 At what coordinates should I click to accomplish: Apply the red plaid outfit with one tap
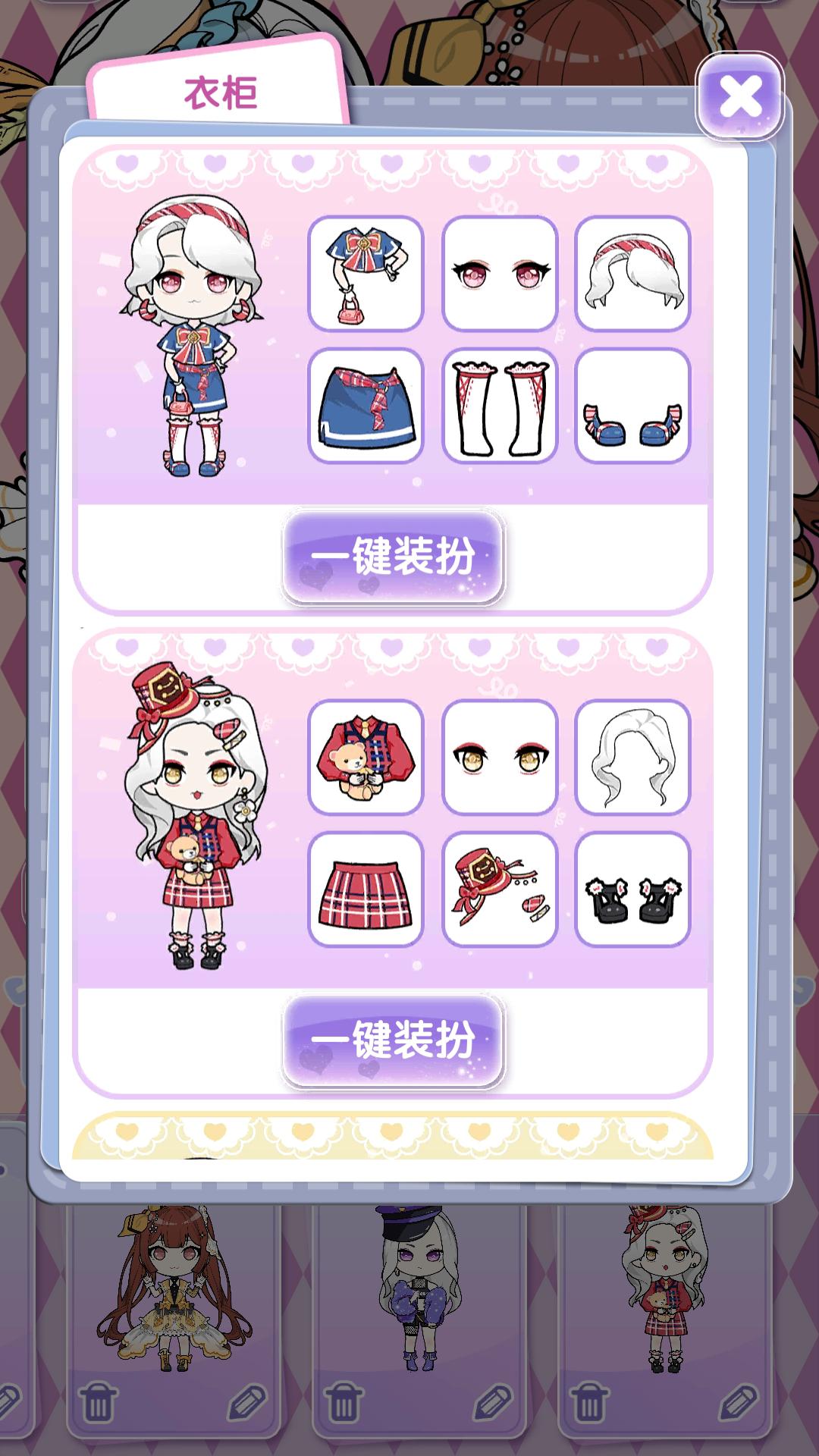click(x=393, y=1040)
